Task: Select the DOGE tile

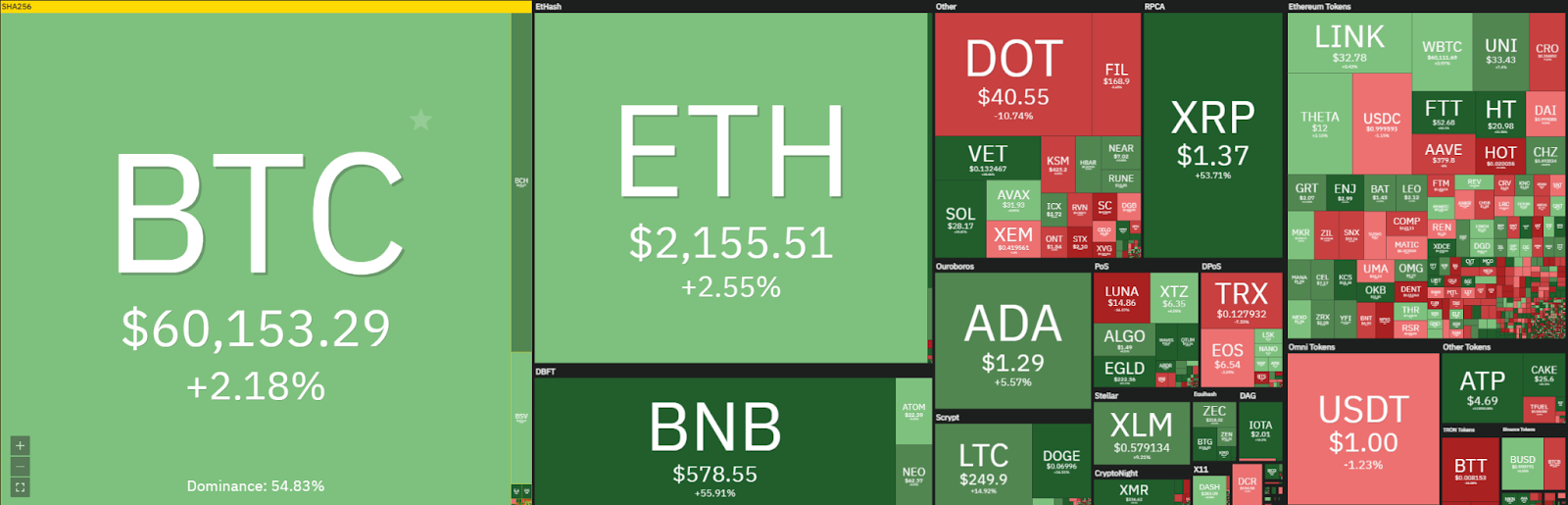Action: (x=1061, y=461)
